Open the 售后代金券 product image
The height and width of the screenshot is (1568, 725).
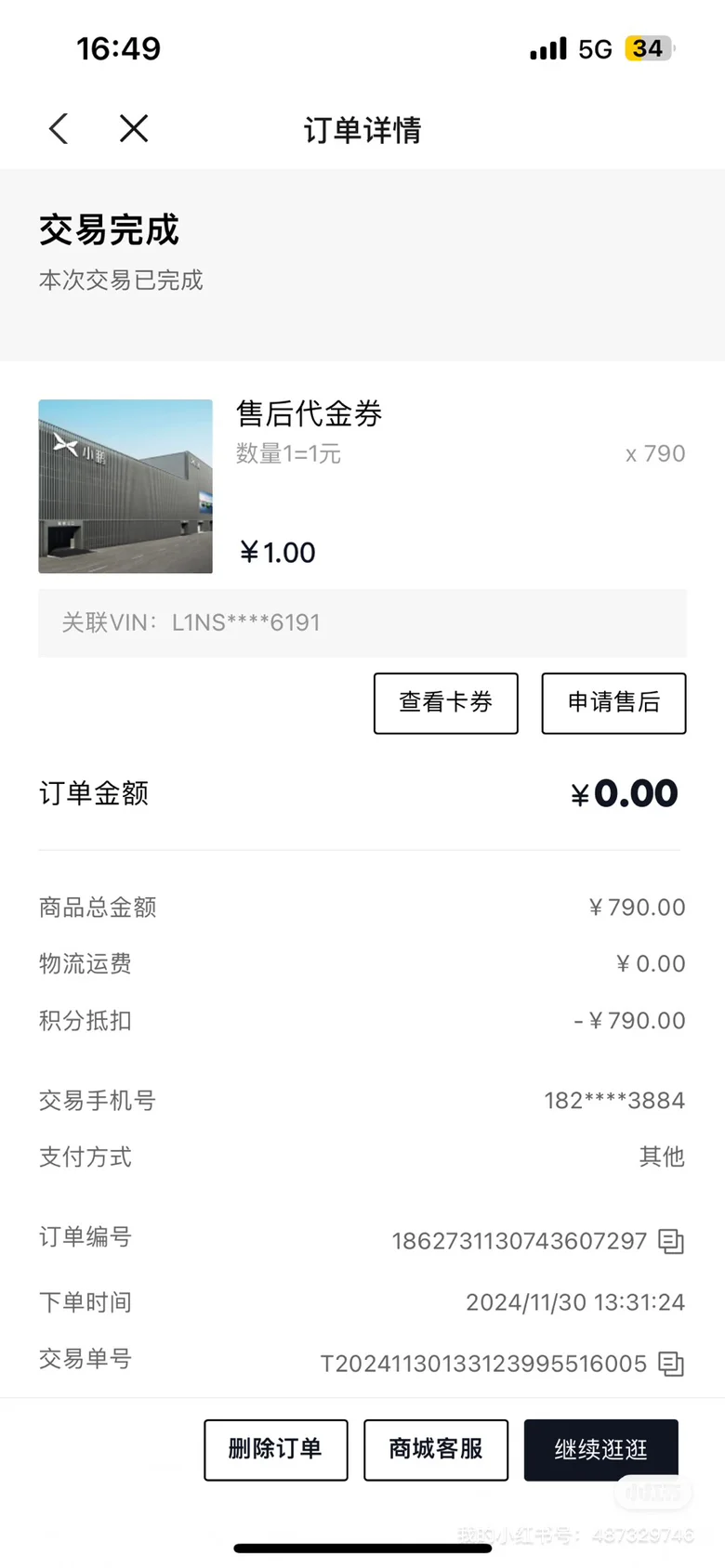coord(125,487)
